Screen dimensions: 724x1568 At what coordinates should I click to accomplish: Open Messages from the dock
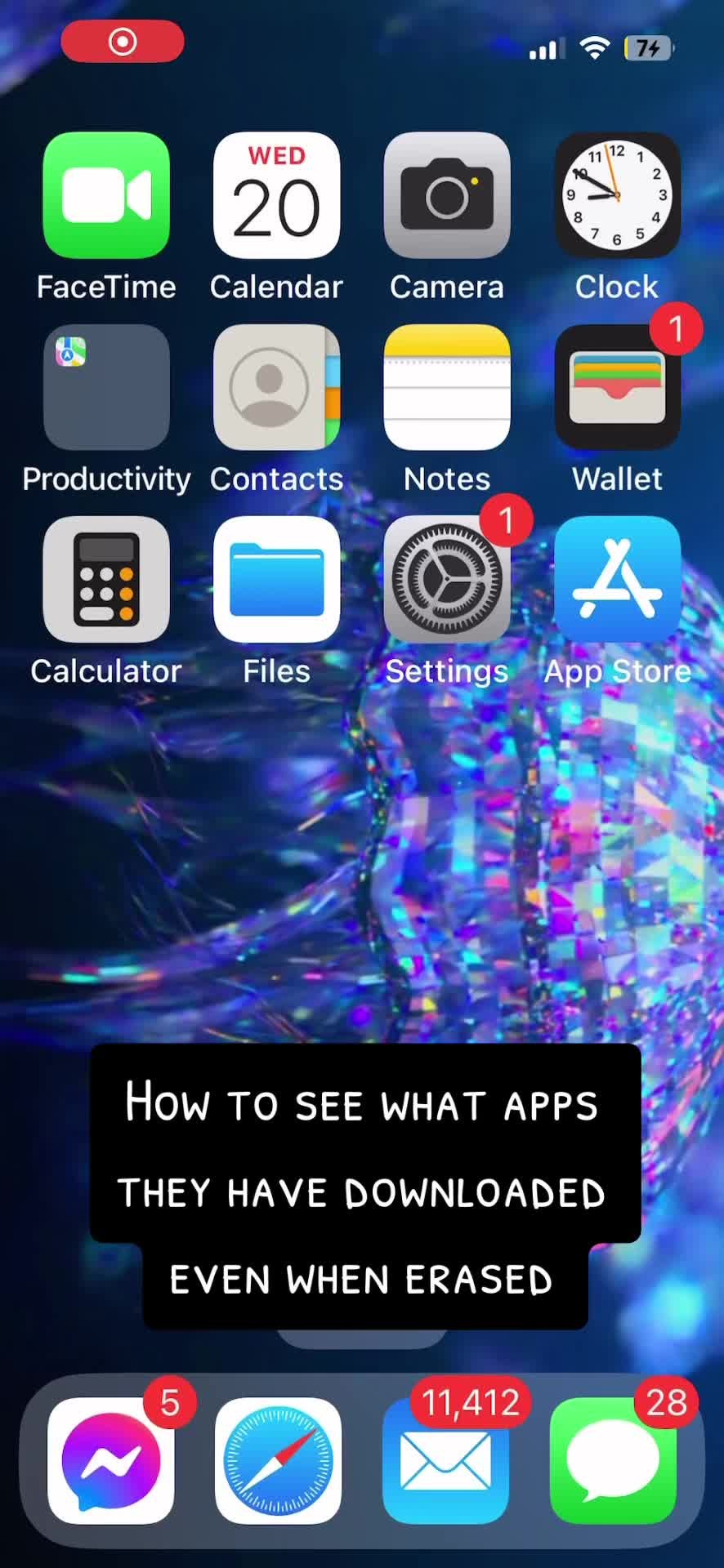click(x=613, y=1460)
